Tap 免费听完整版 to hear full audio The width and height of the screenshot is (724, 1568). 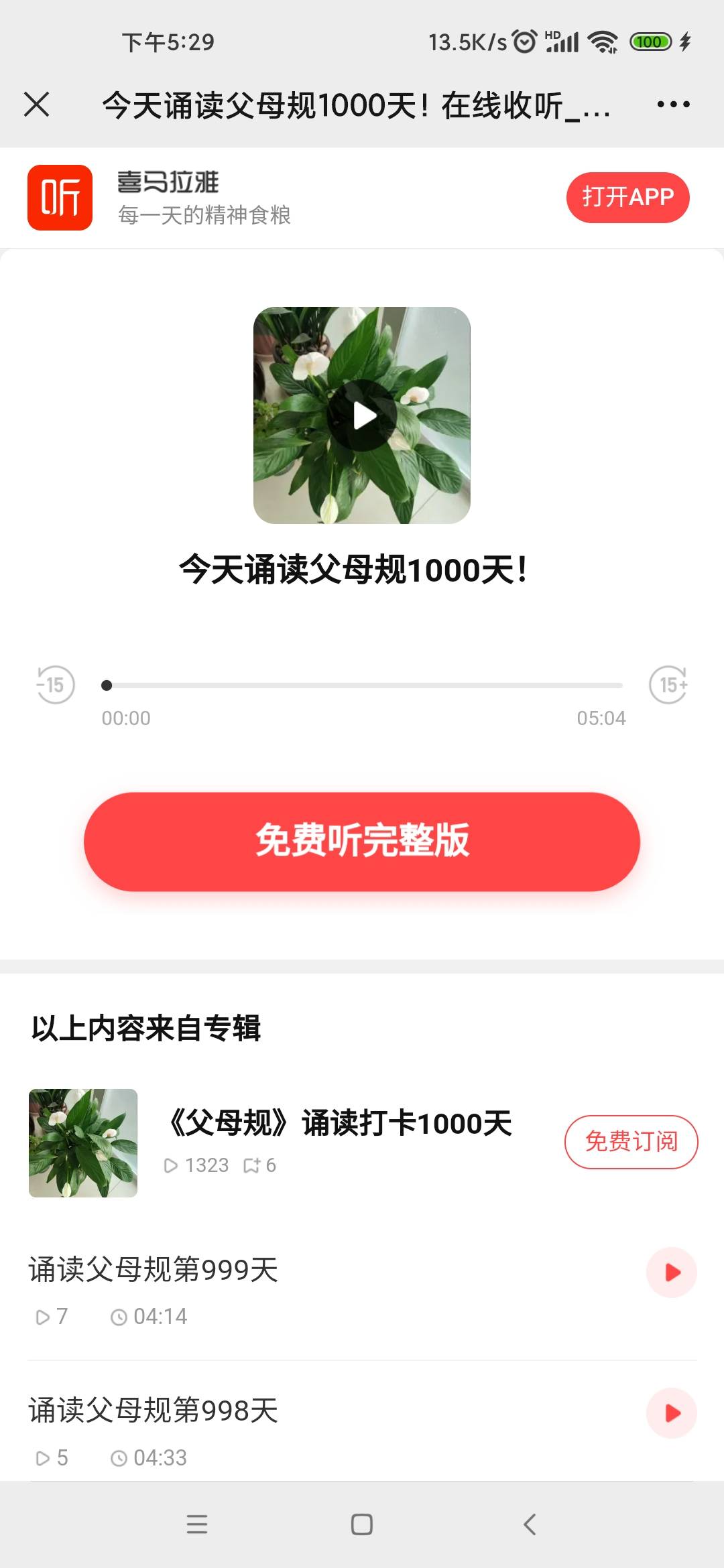coord(362,842)
